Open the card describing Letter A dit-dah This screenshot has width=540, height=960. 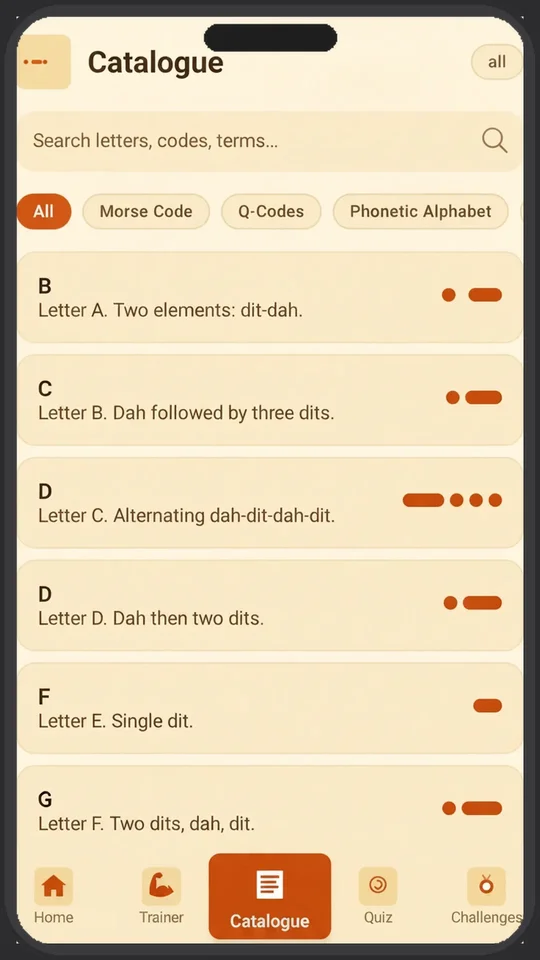coord(269,297)
